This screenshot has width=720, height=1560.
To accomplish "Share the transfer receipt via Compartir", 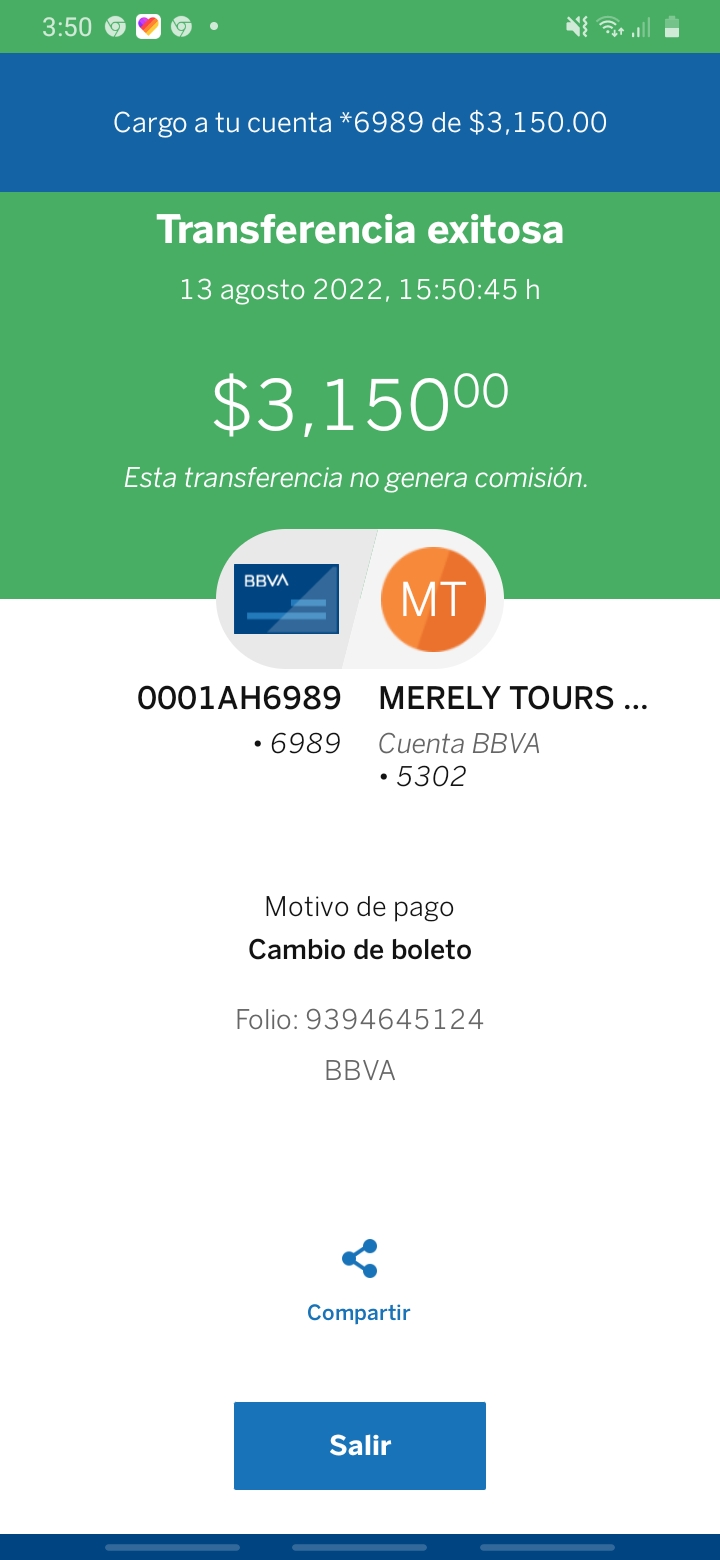I will [x=359, y=1281].
